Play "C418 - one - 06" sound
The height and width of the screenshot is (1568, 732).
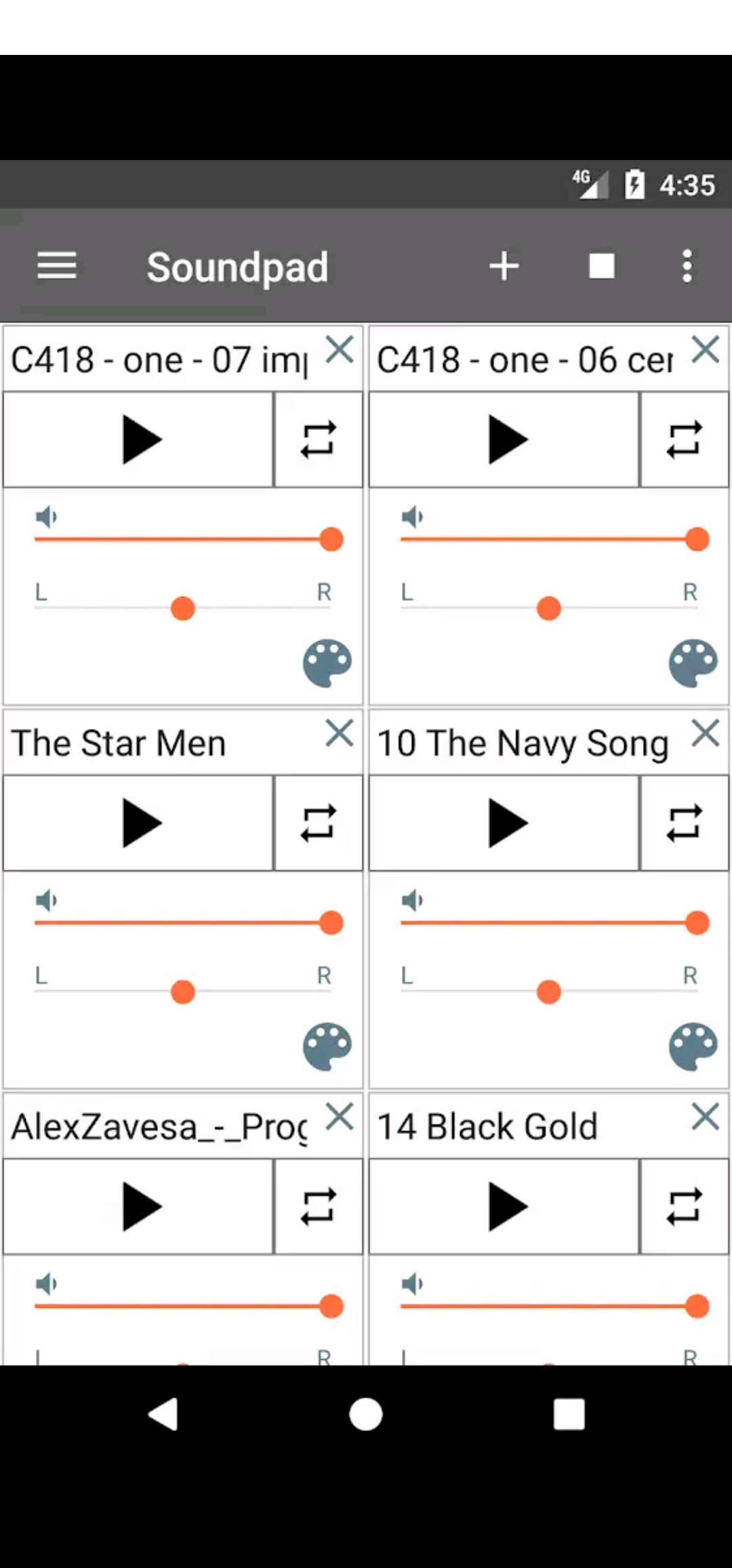point(505,439)
